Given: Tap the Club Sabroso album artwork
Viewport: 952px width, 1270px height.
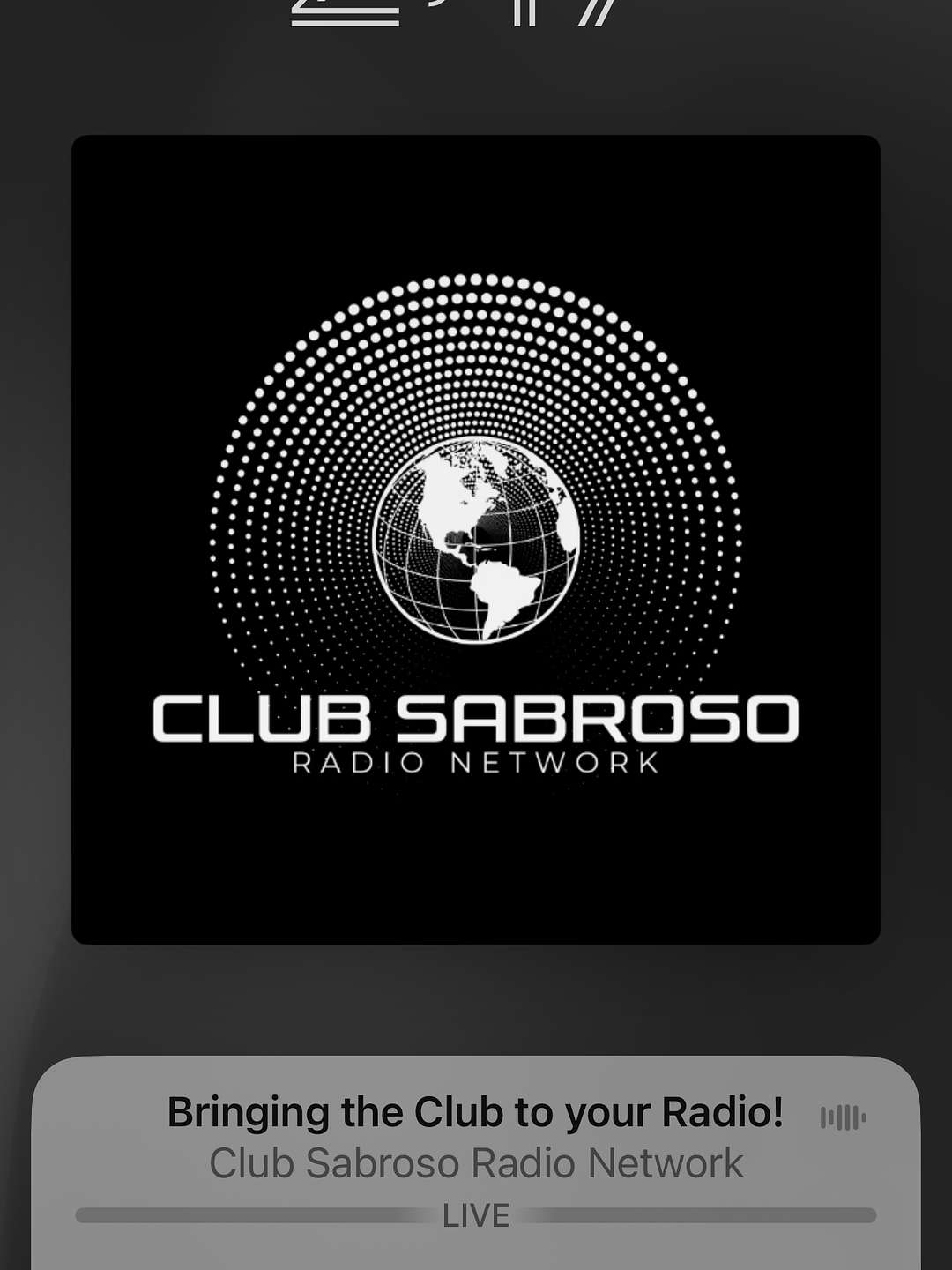Looking at the screenshot, I should 476,540.
